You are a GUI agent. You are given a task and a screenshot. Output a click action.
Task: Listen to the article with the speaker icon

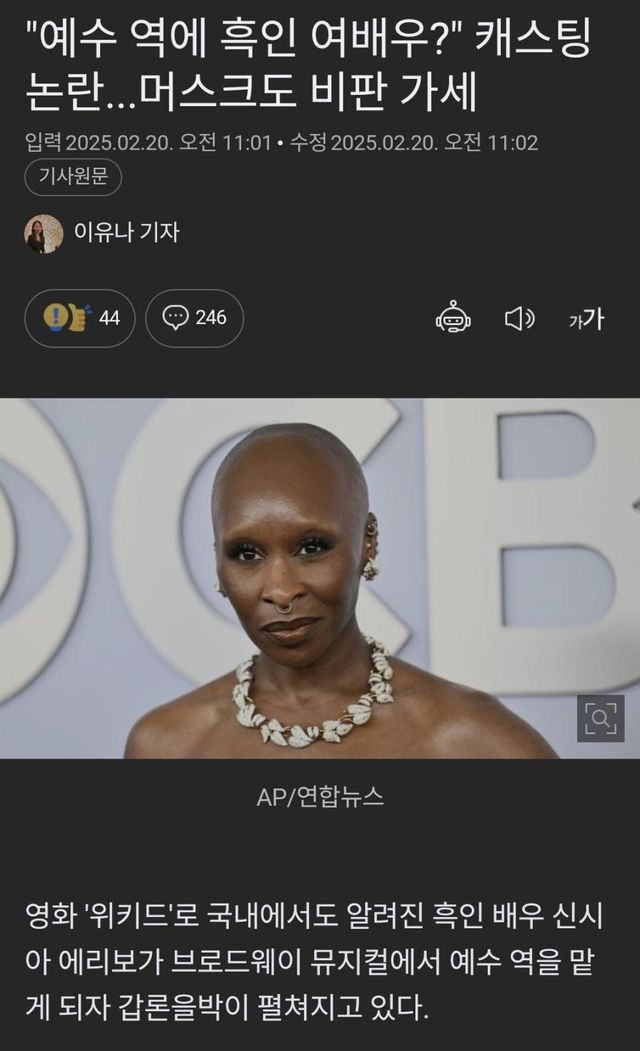click(x=519, y=318)
